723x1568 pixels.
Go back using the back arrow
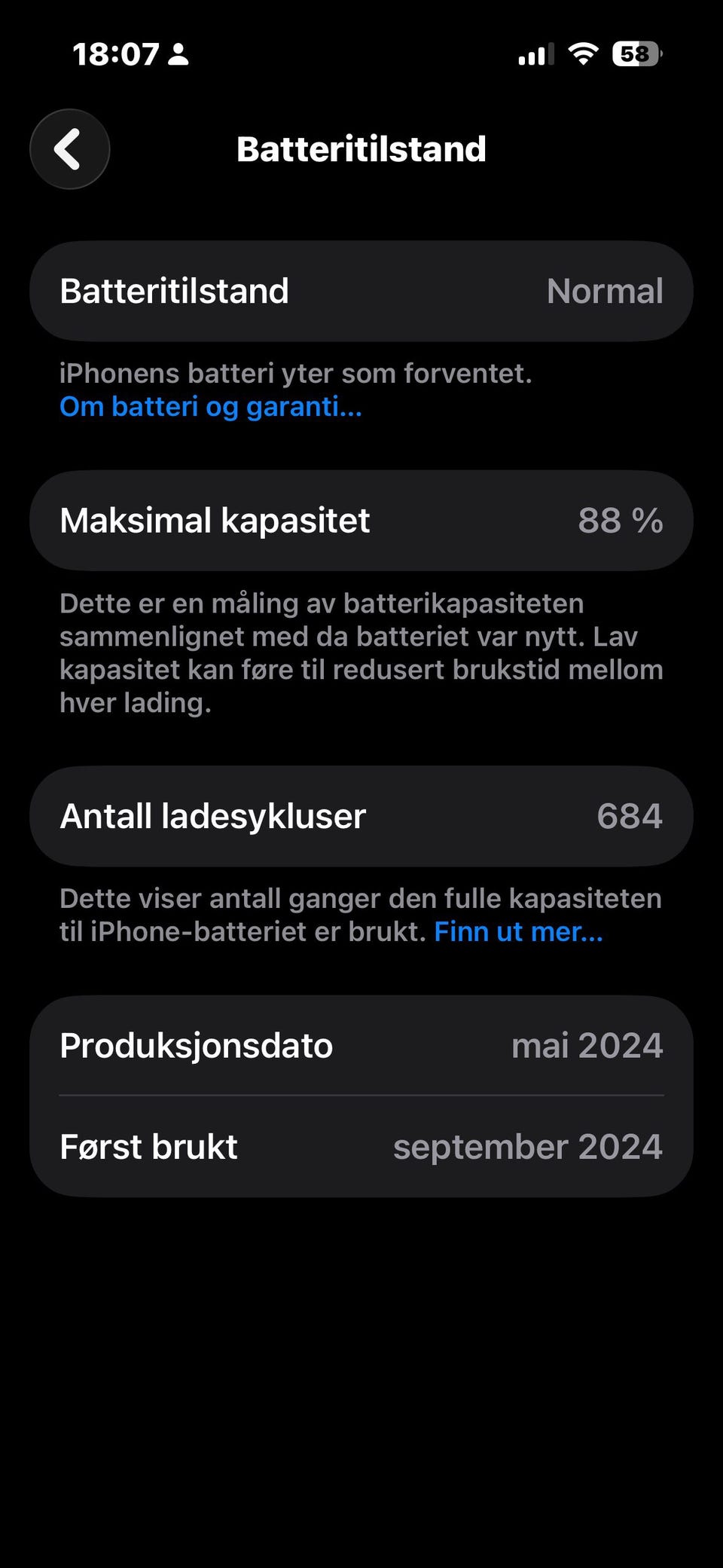[69, 149]
